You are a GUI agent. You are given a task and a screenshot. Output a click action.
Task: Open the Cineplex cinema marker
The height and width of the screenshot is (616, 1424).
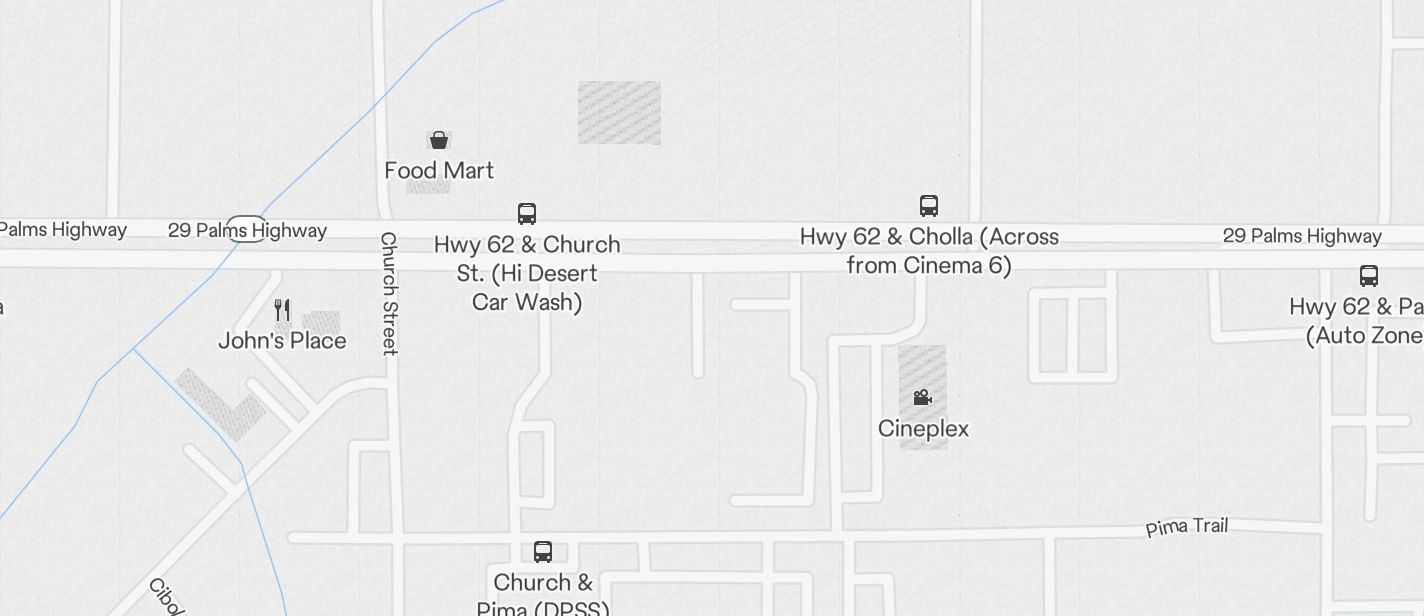tap(923, 398)
